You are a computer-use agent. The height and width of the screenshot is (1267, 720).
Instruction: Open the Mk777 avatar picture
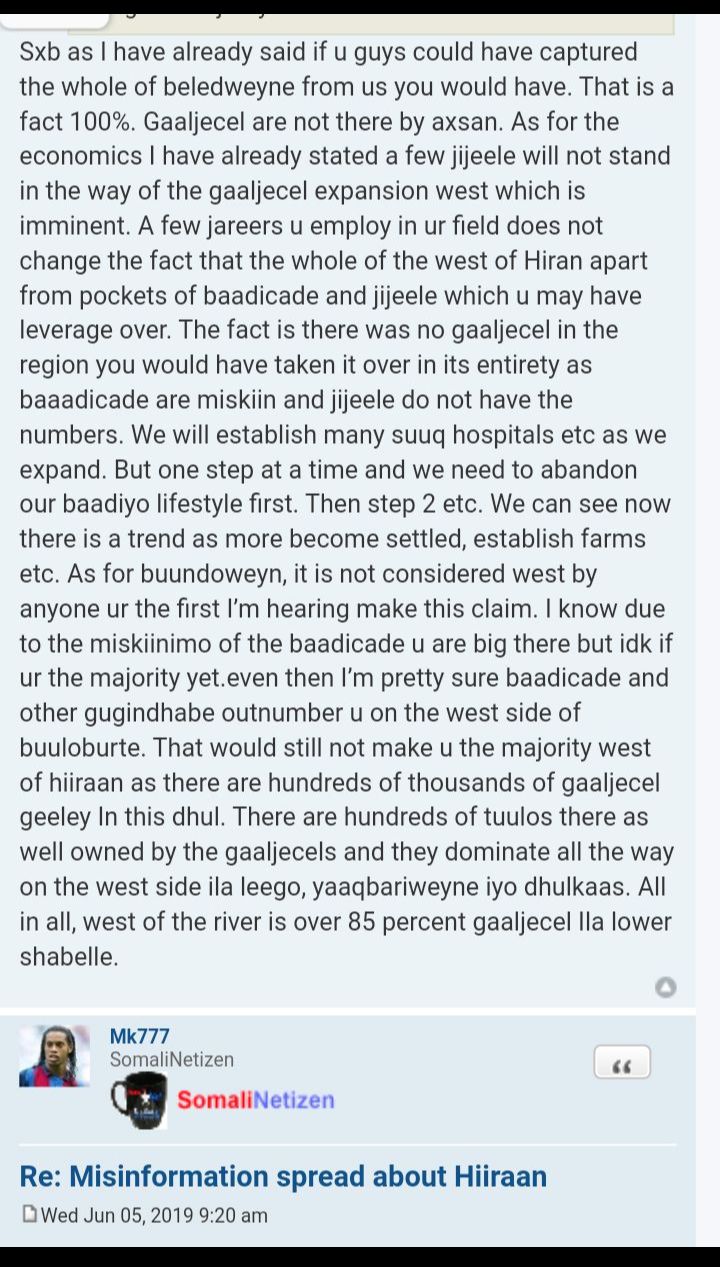(54, 1056)
